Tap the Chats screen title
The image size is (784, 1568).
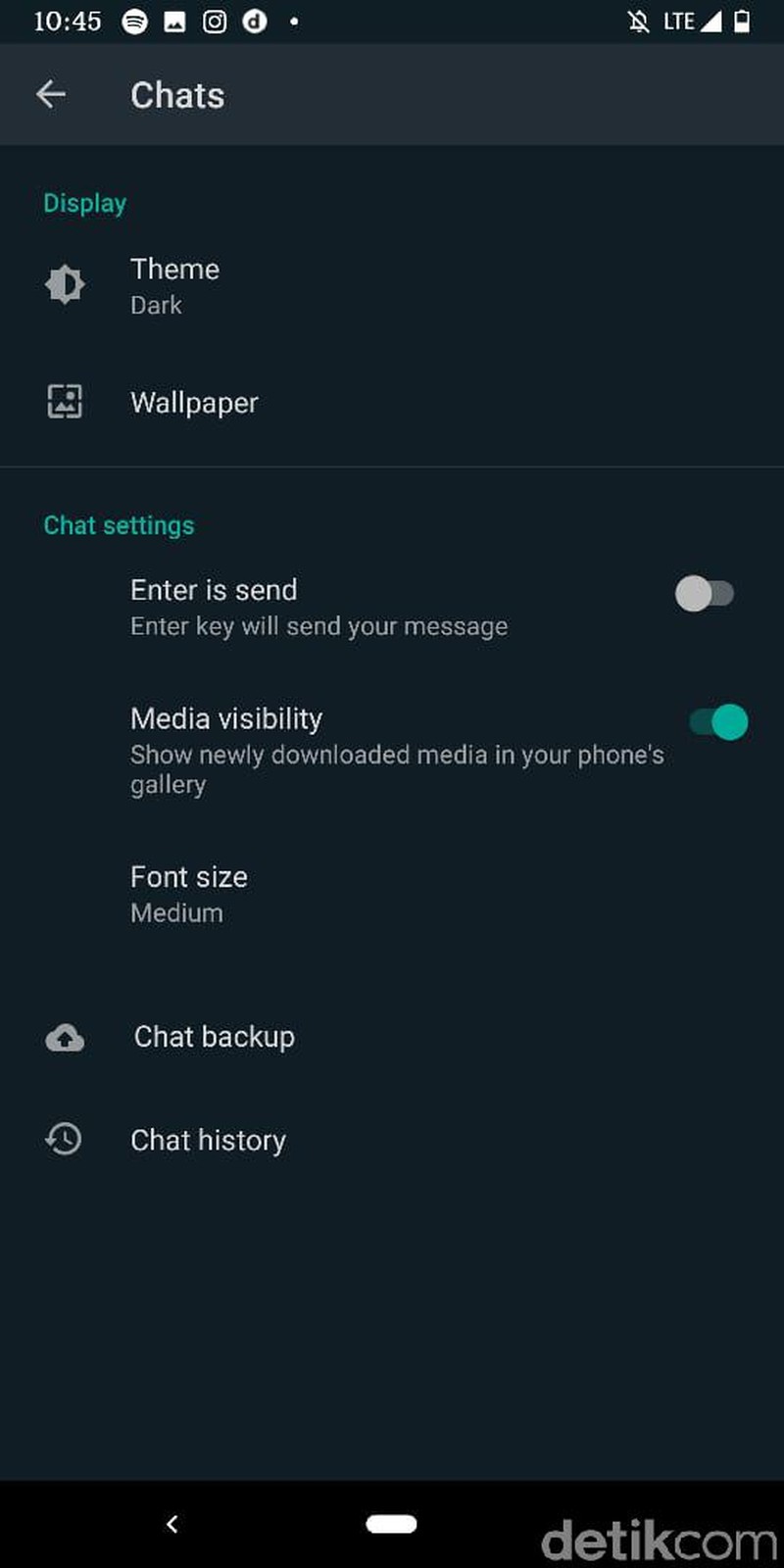coord(177,95)
